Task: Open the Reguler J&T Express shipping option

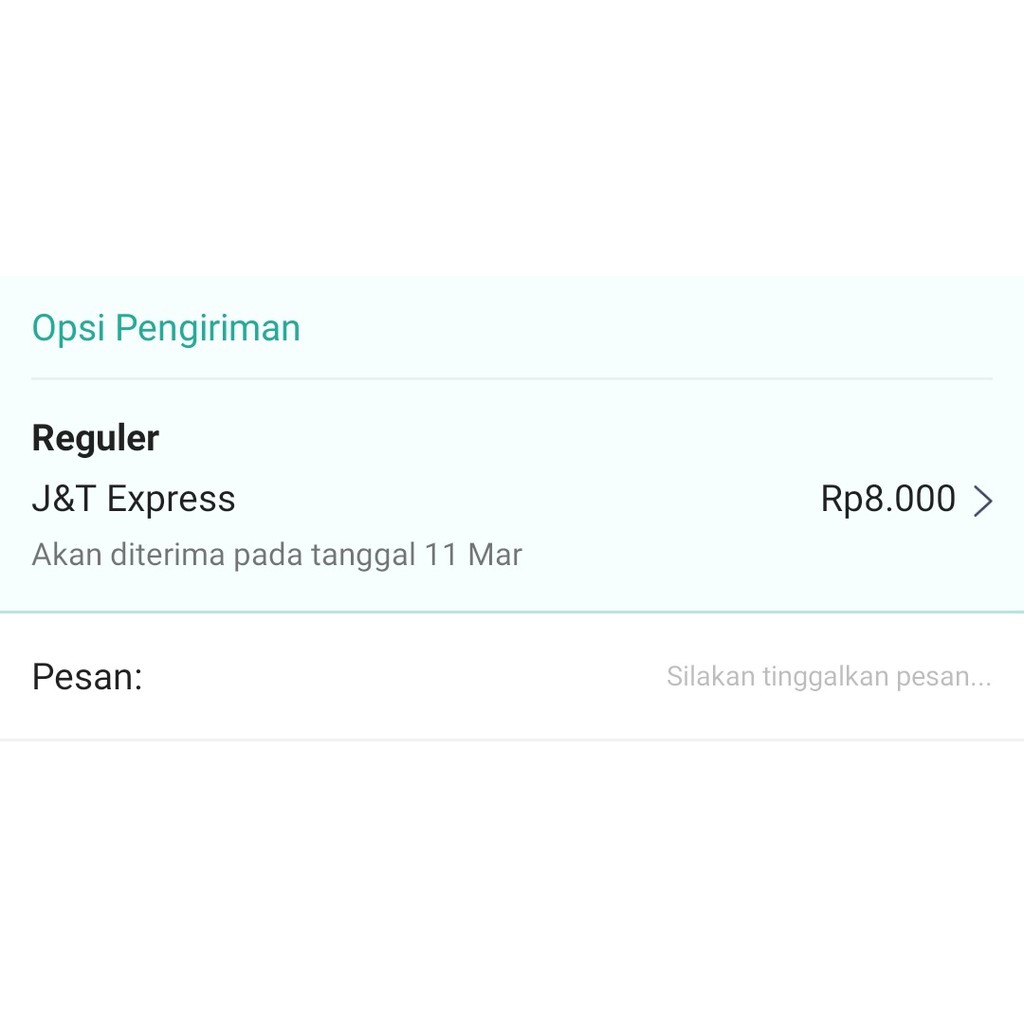Action: click(x=510, y=497)
